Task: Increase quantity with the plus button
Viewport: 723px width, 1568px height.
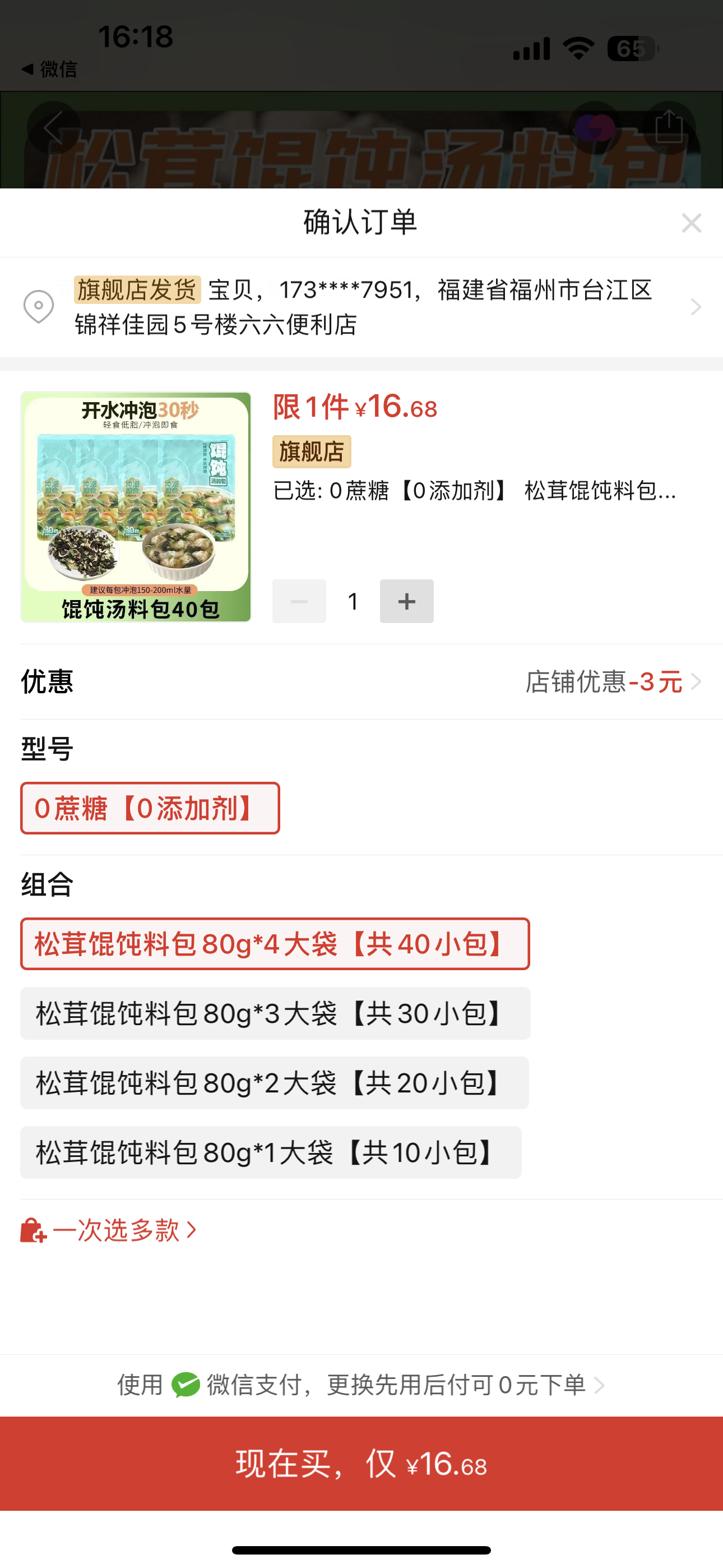Action: point(406,601)
